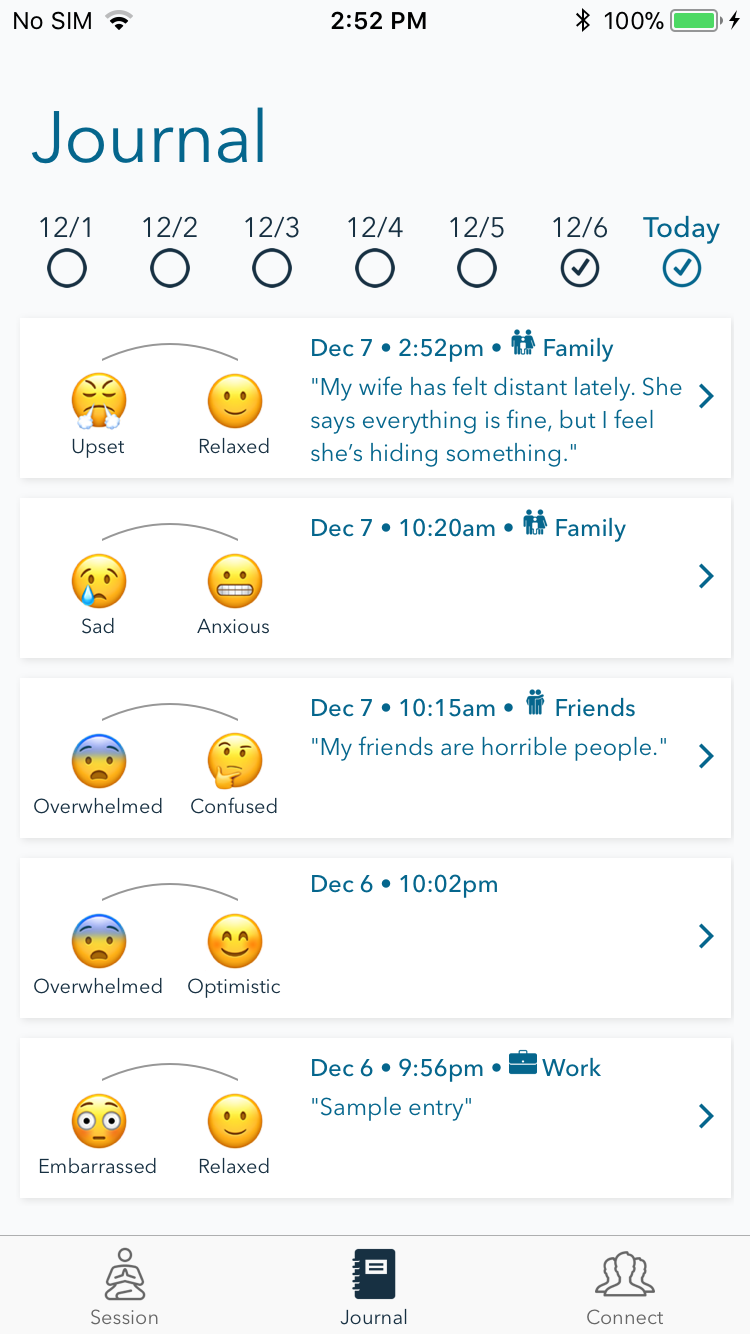
Task: Select the 12/5 date circle
Action: [x=477, y=268]
